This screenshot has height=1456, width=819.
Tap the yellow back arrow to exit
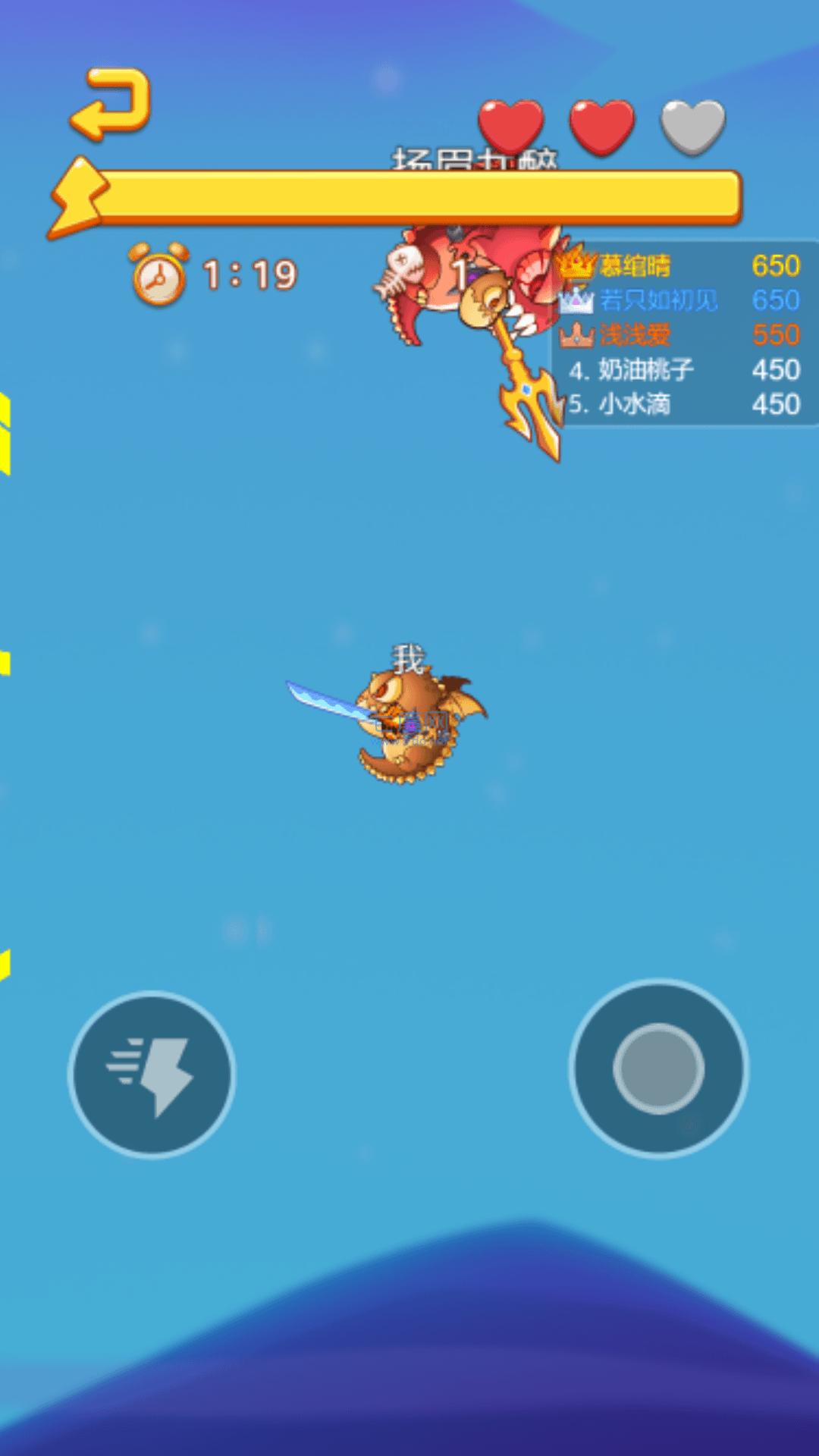111,105
